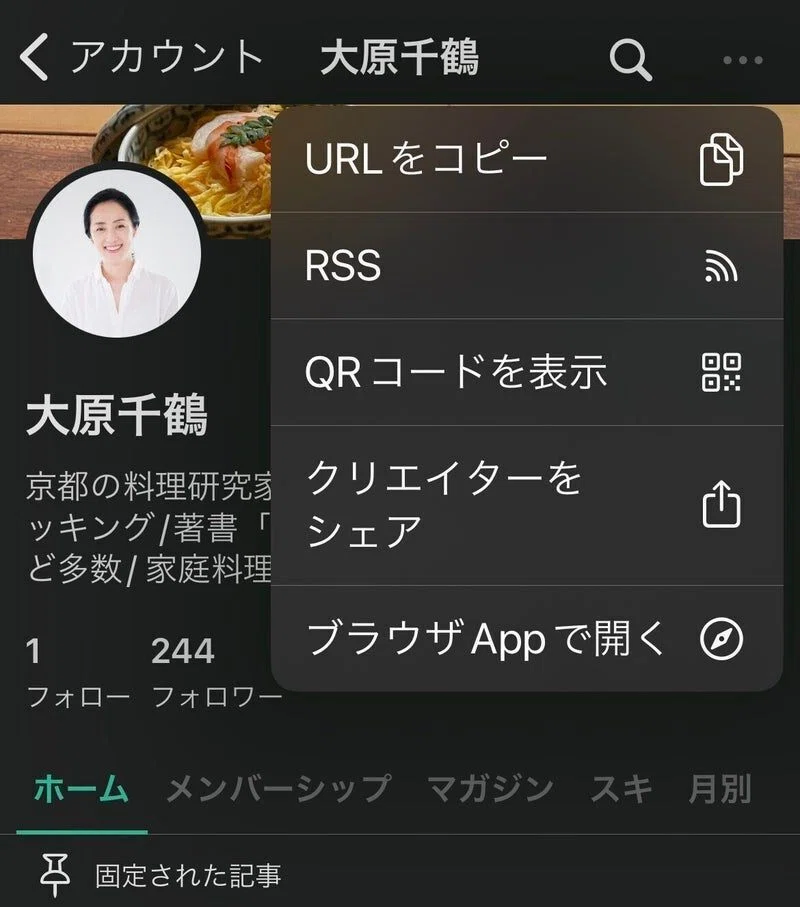Tap the three-dot overflow menu

[x=743, y=60]
